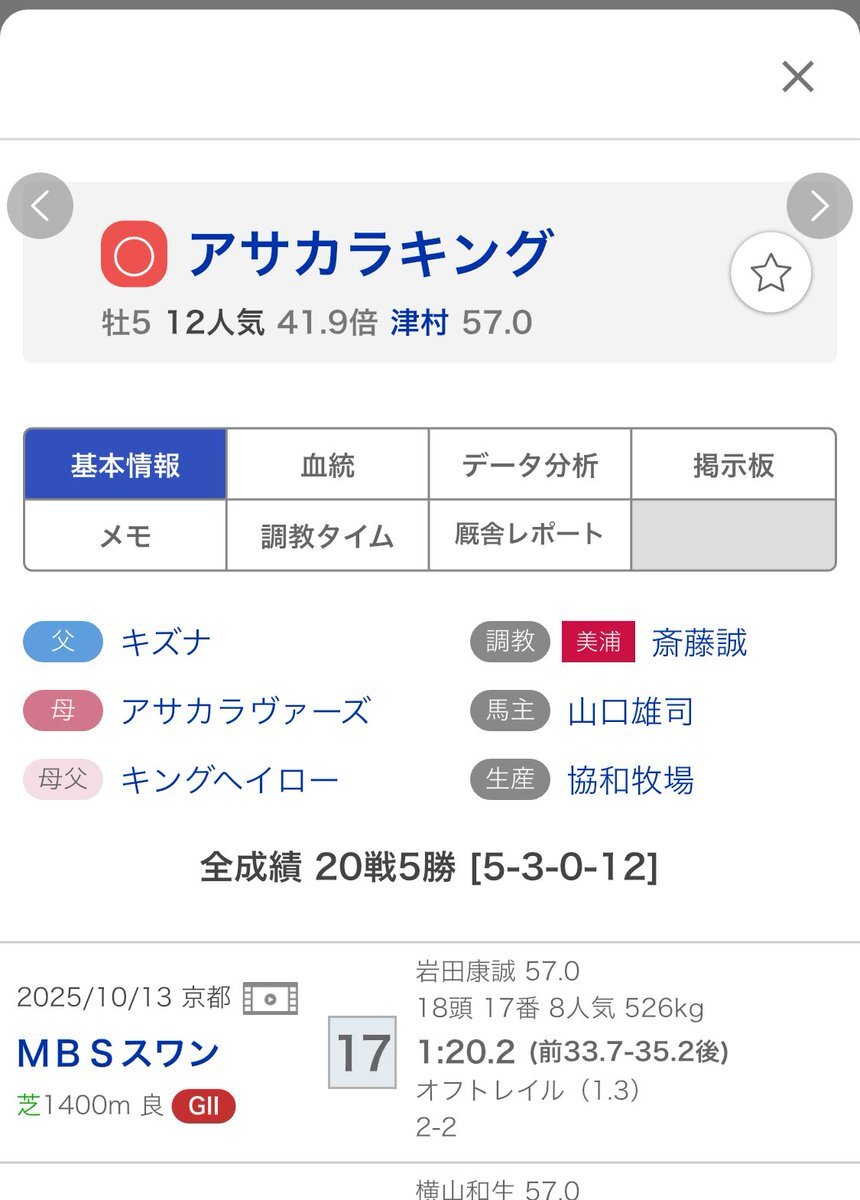Switch to the 血統 tab
The image size is (860, 1200).
pos(328,465)
